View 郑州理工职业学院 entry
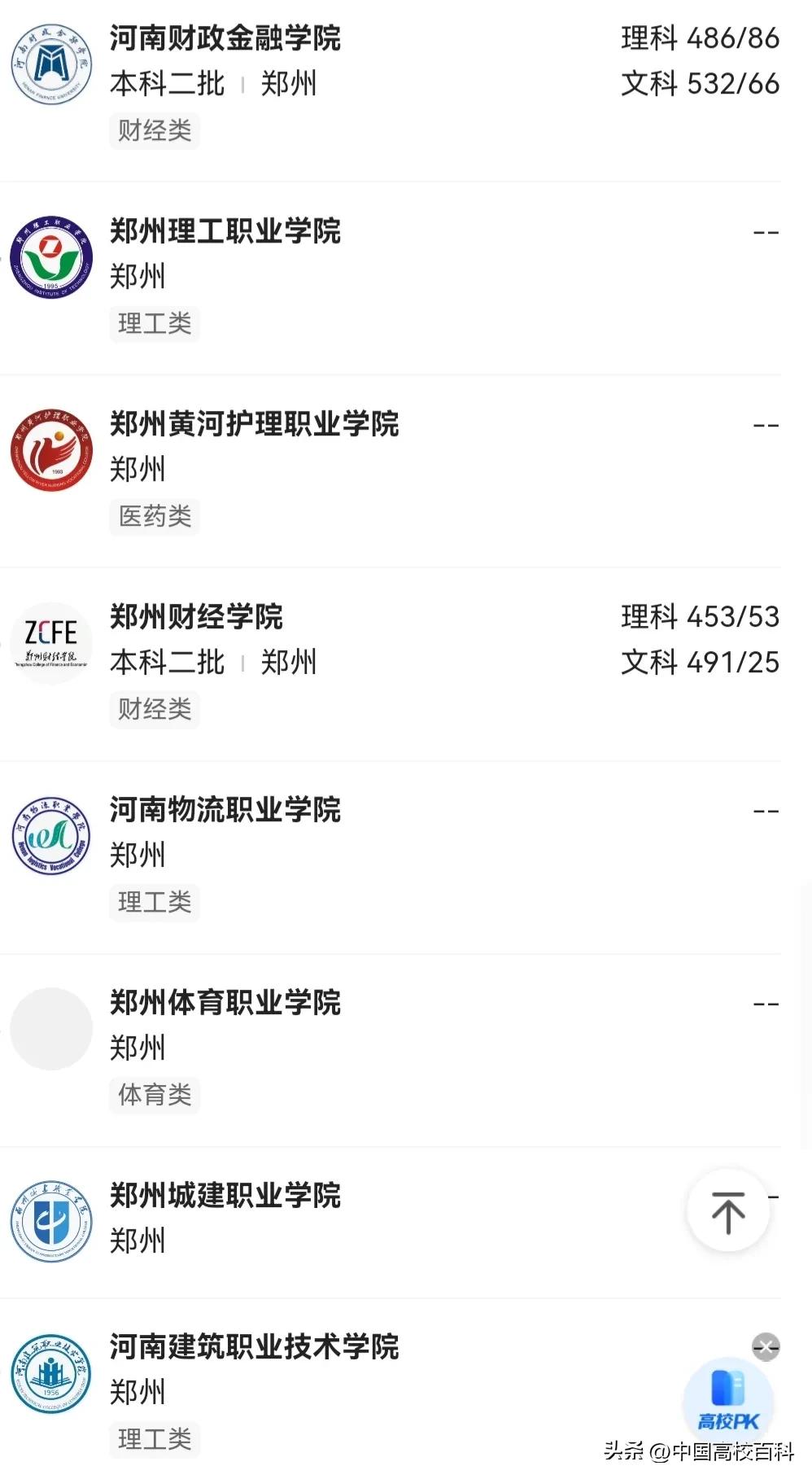The height and width of the screenshot is (1479, 812). pyautogui.click(x=225, y=231)
